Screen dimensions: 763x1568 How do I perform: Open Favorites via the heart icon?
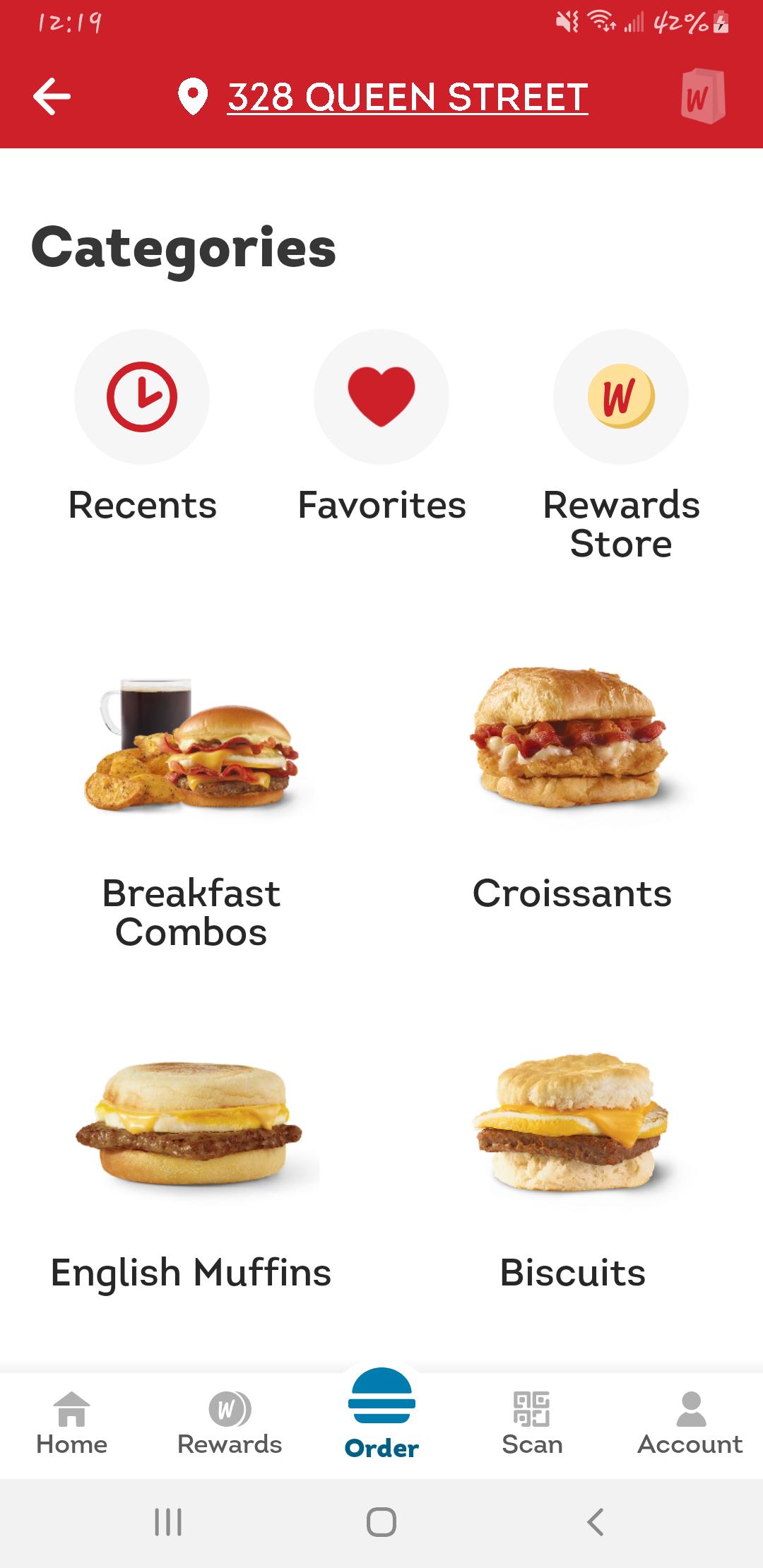pyautogui.click(x=381, y=397)
